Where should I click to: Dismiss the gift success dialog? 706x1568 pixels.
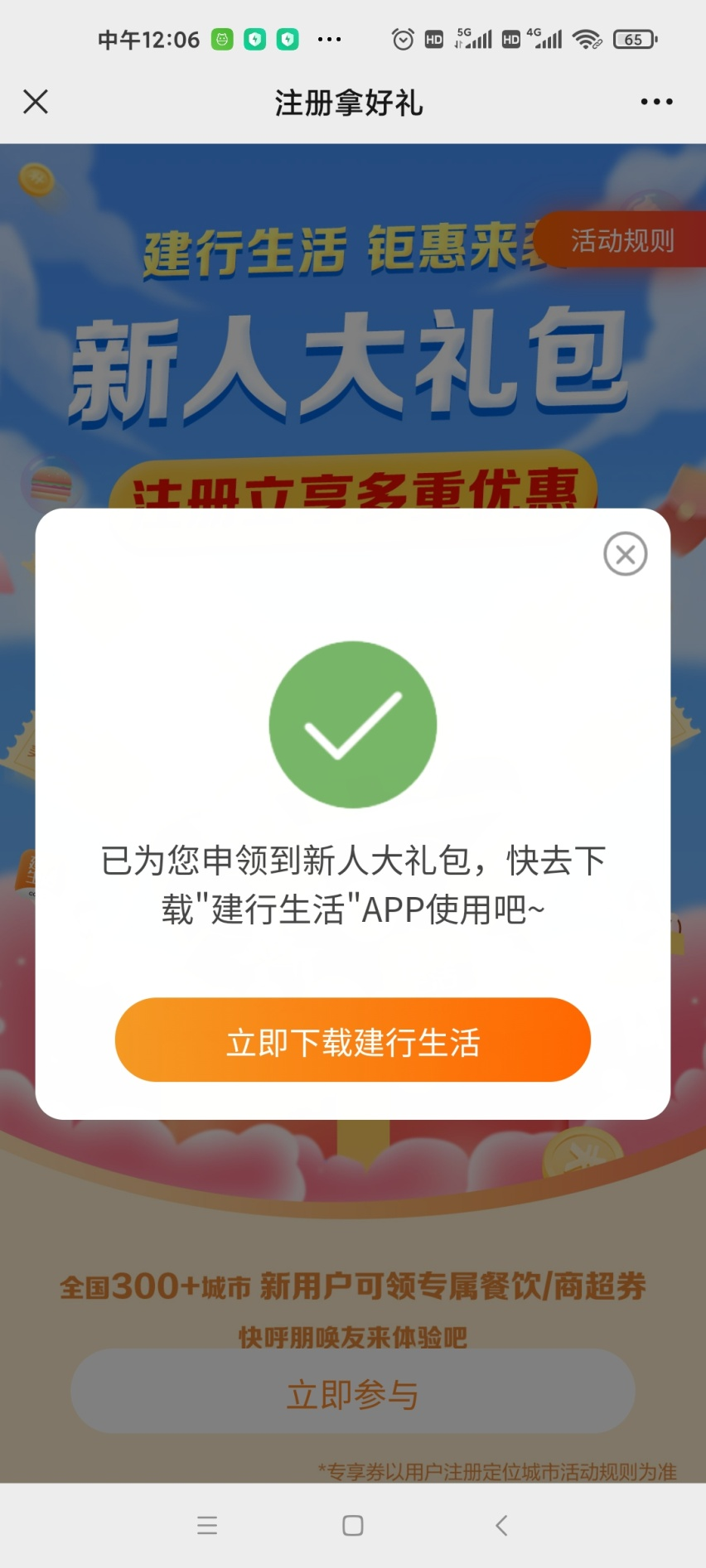[x=625, y=554]
